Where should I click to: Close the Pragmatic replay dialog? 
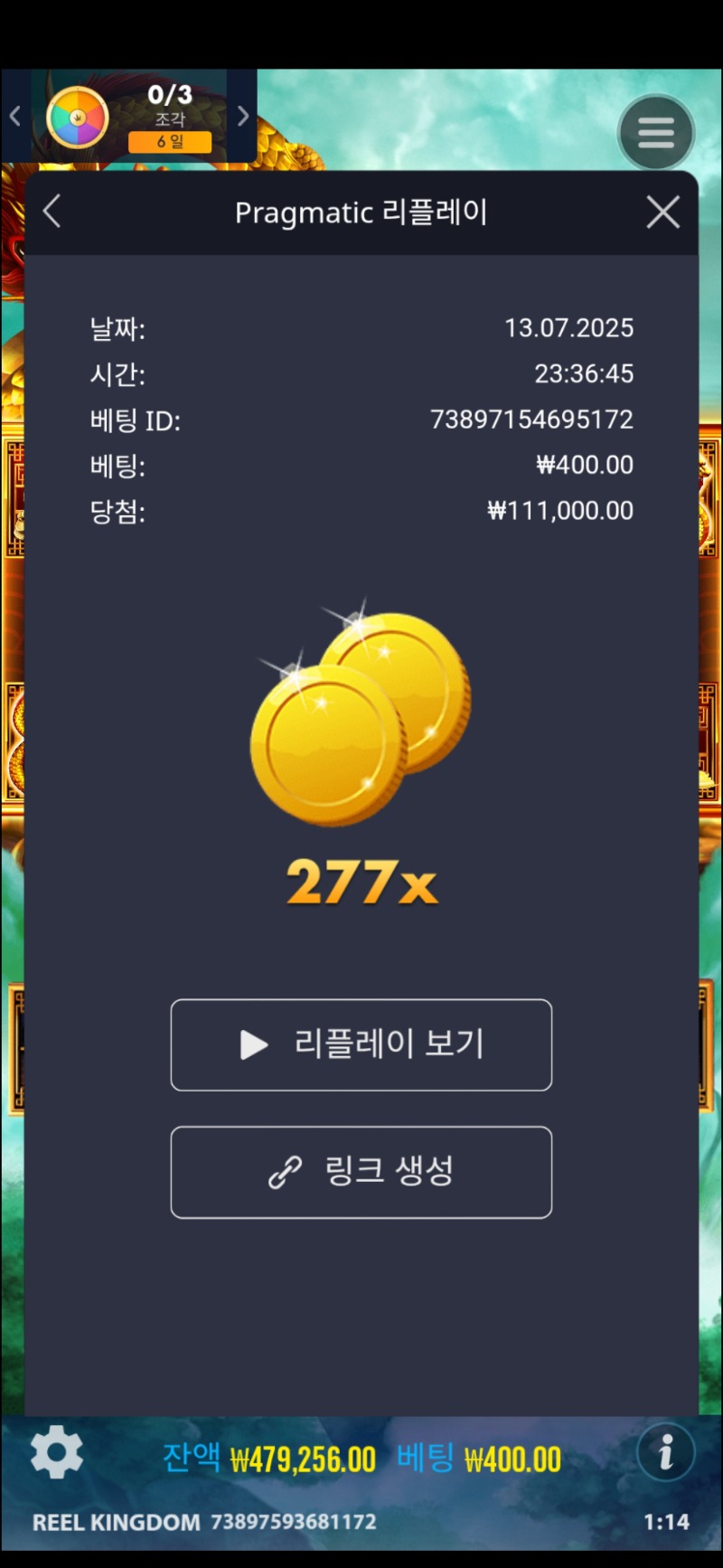coord(662,213)
